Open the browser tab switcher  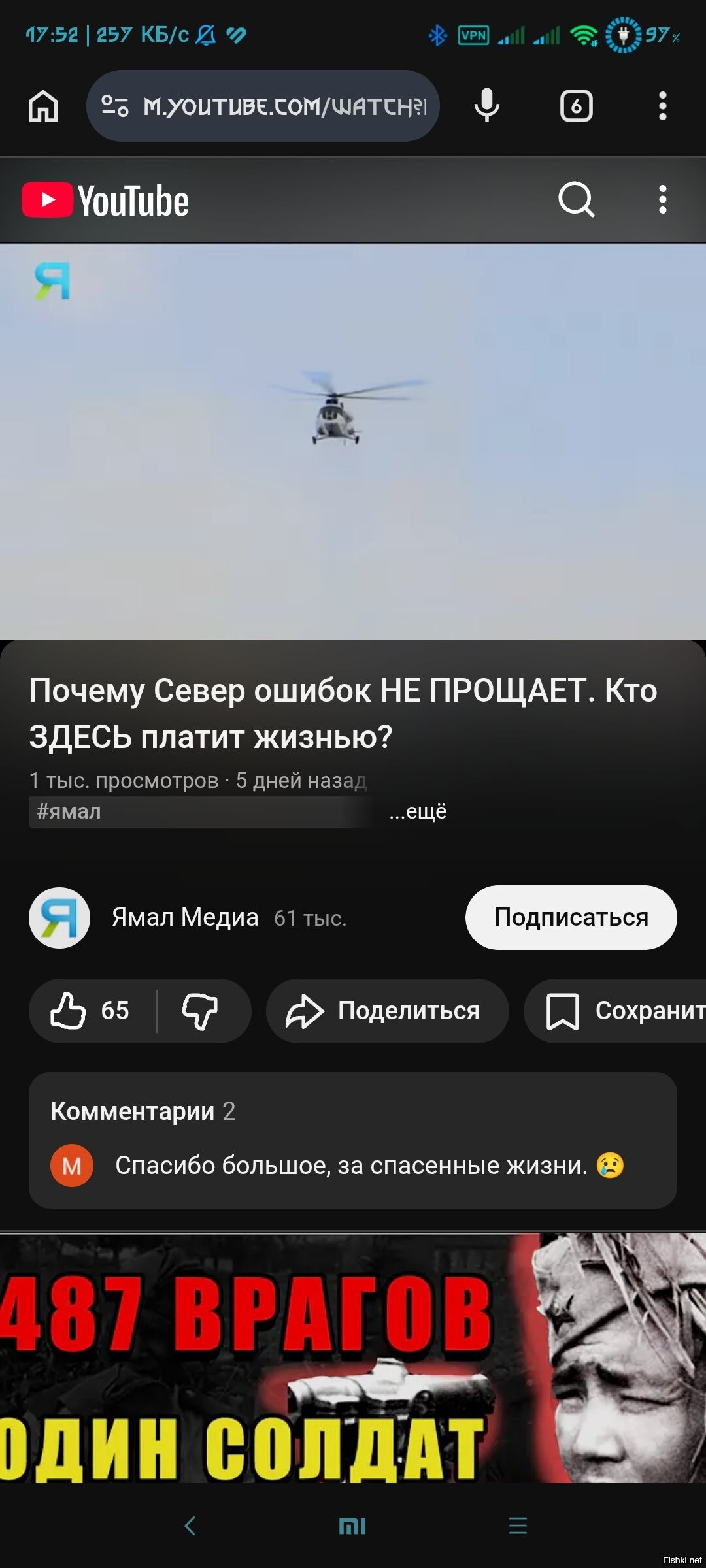[x=576, y=106]
